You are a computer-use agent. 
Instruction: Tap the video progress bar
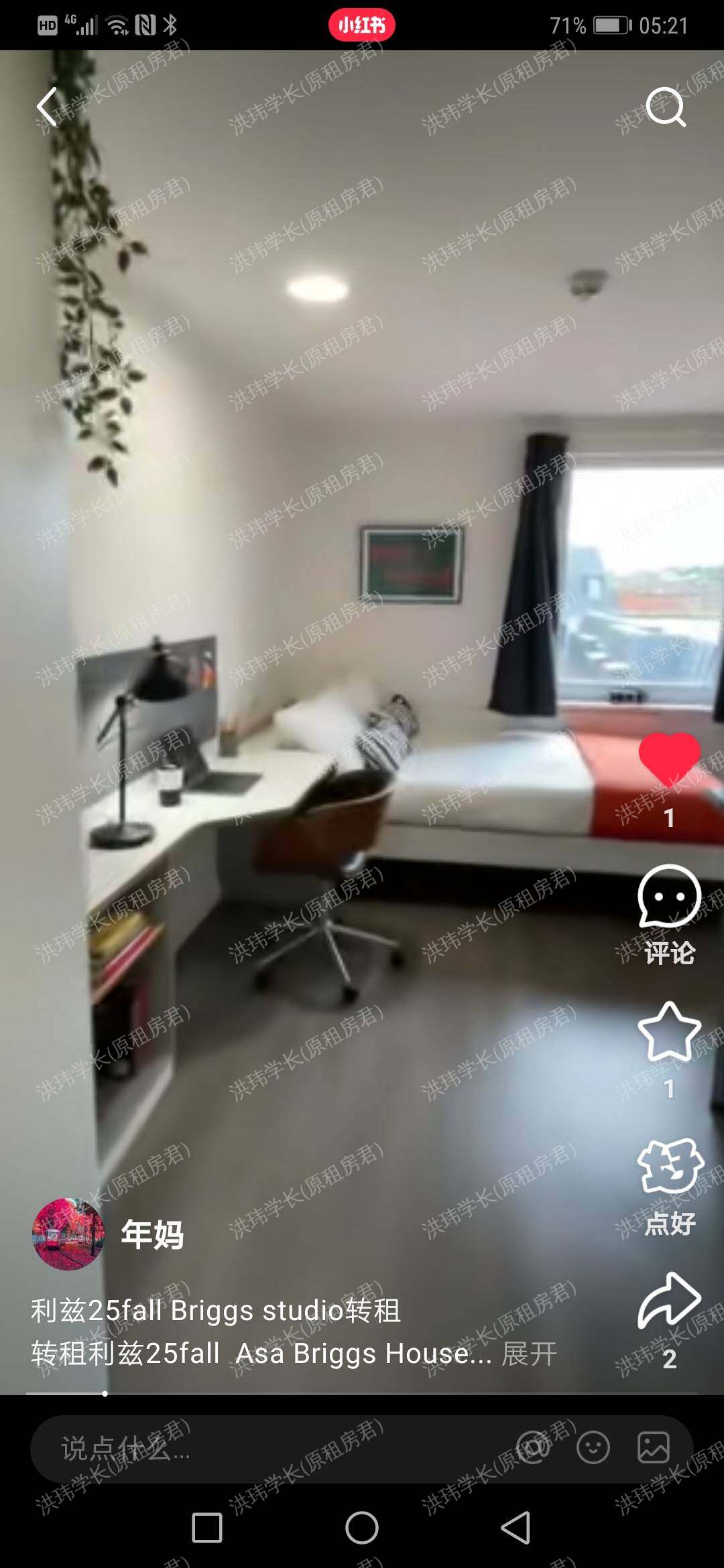362,1394
